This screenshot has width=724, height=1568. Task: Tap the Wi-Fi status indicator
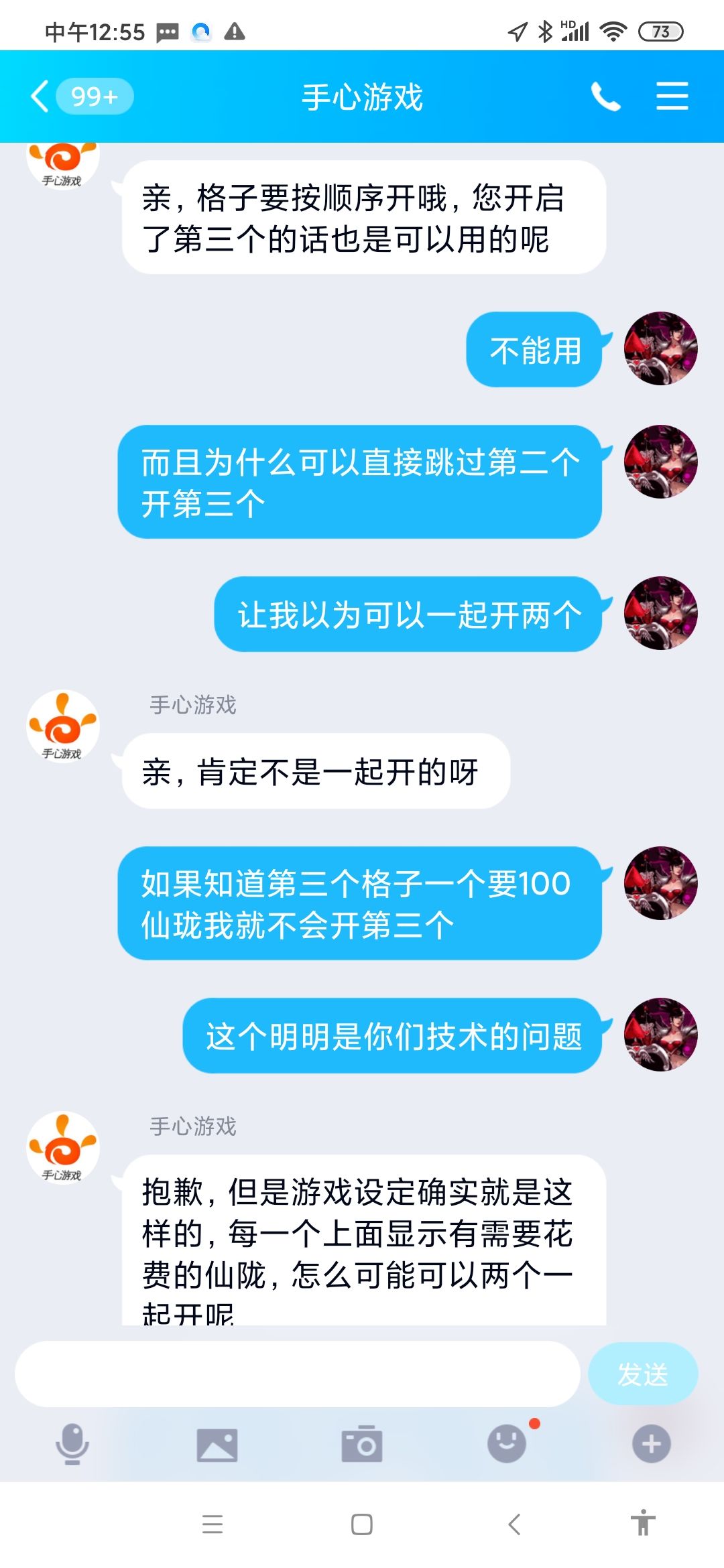[612, 31]
